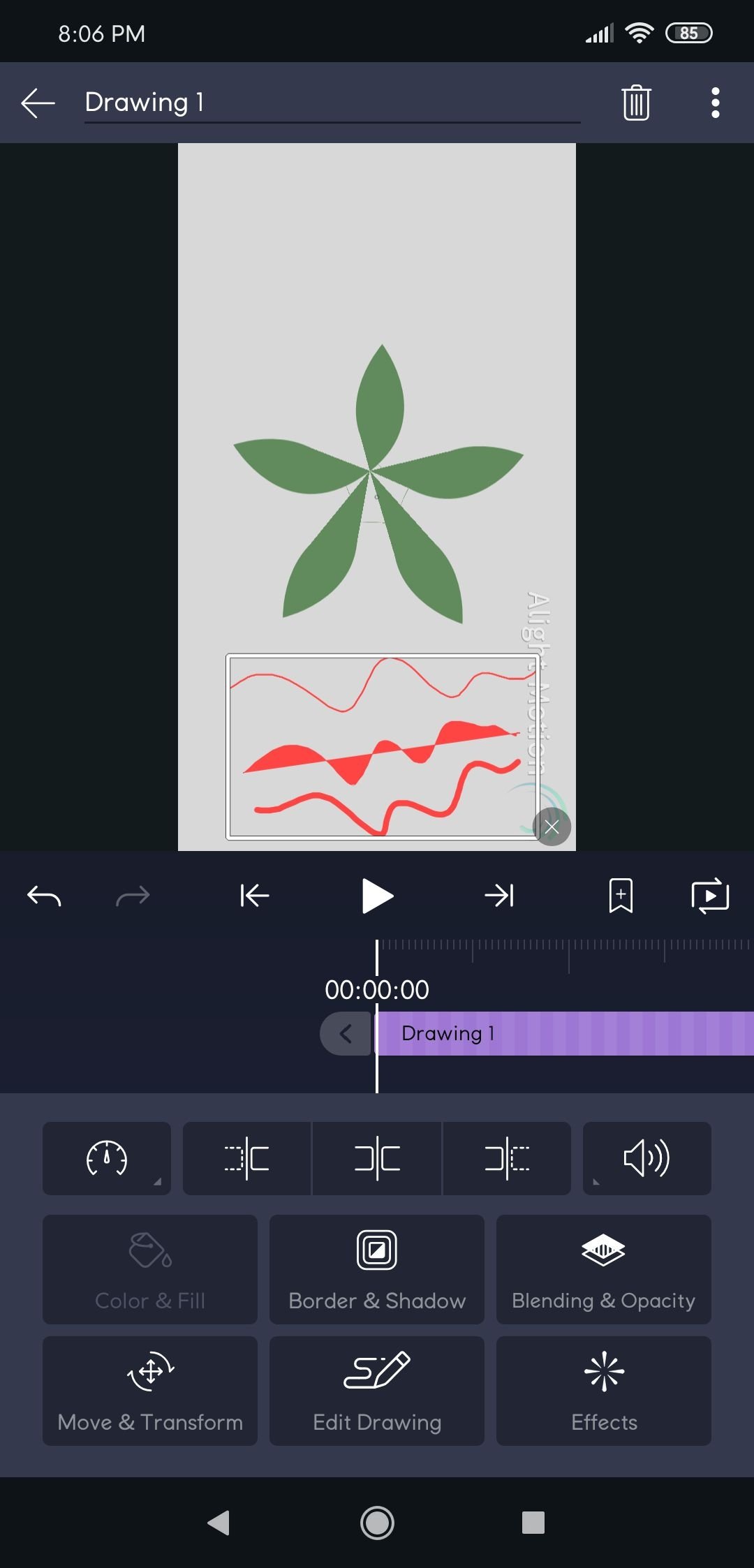Viewport: 754px width, 1568px height.
Task: Split the layer at the playhead
Action: click(377, 1158)
